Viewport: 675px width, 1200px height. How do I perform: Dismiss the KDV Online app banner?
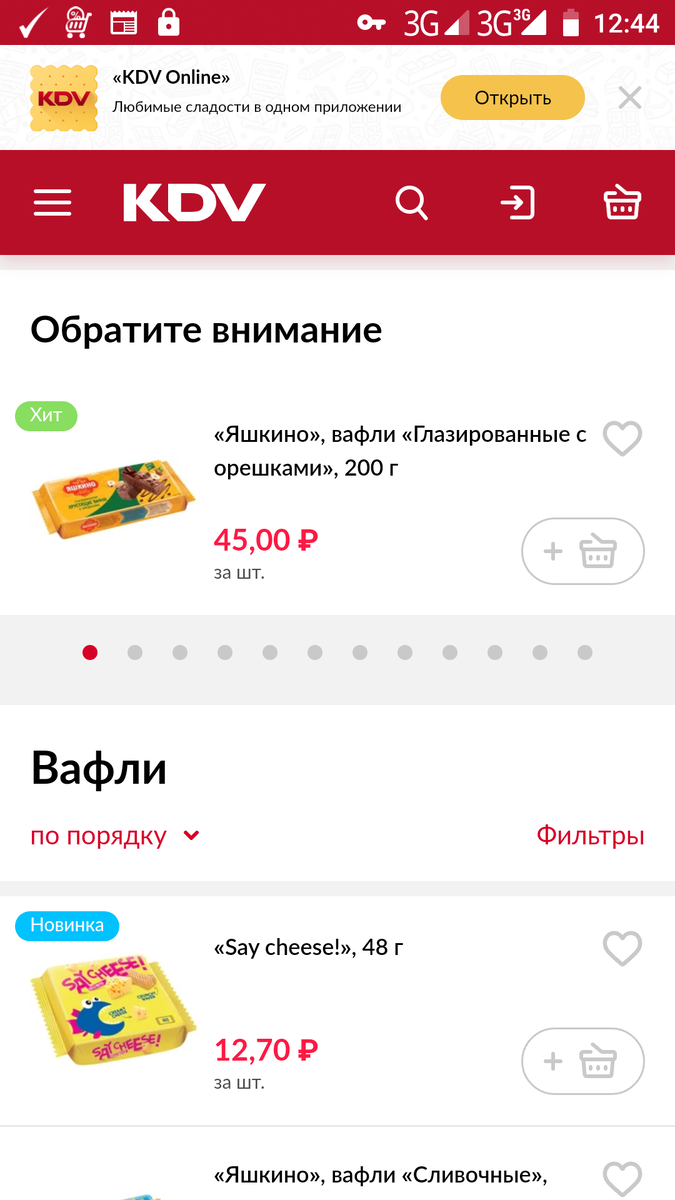pos(629,98)
